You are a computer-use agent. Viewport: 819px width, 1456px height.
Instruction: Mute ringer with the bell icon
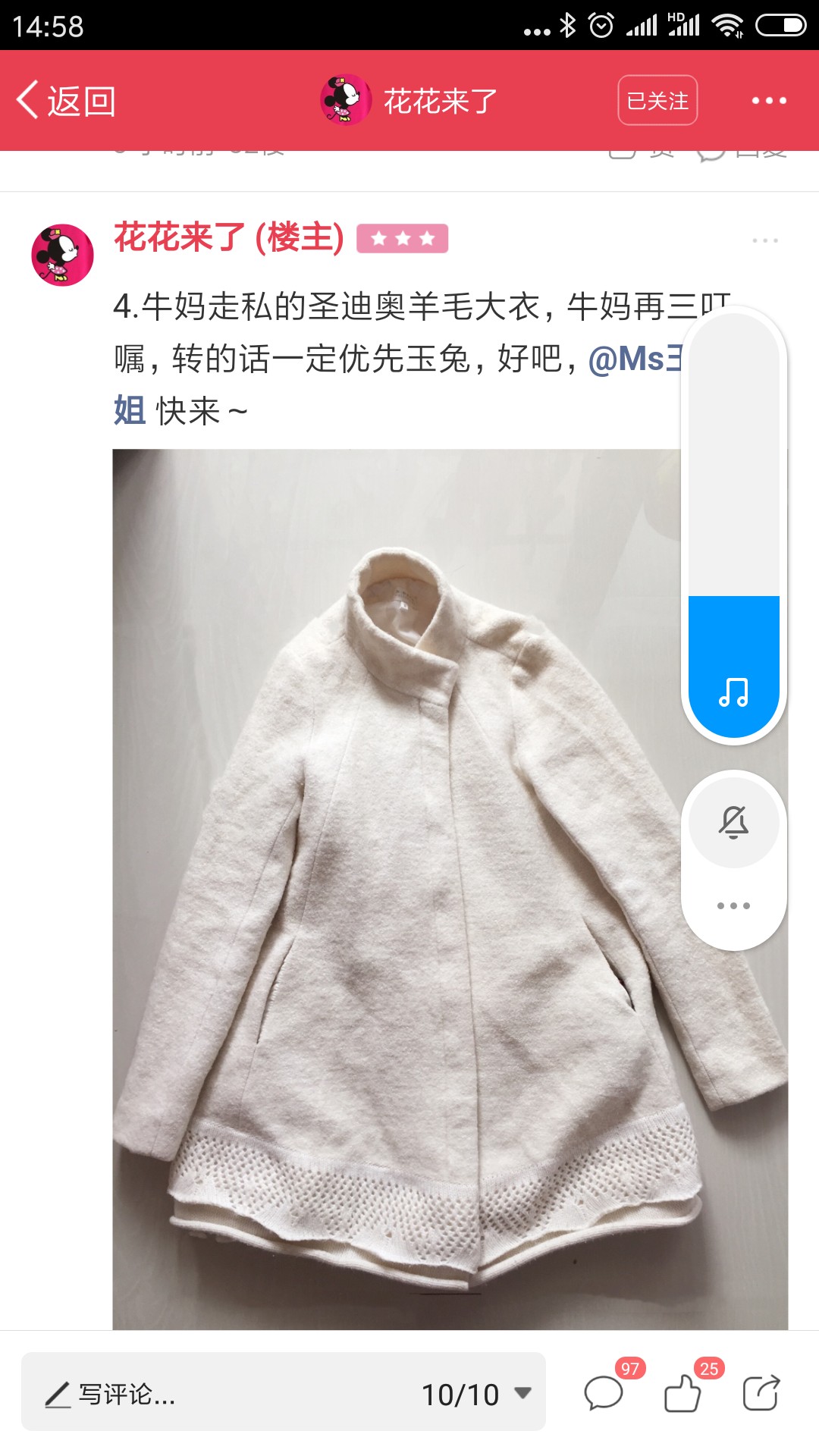click(x=734, y=822)
